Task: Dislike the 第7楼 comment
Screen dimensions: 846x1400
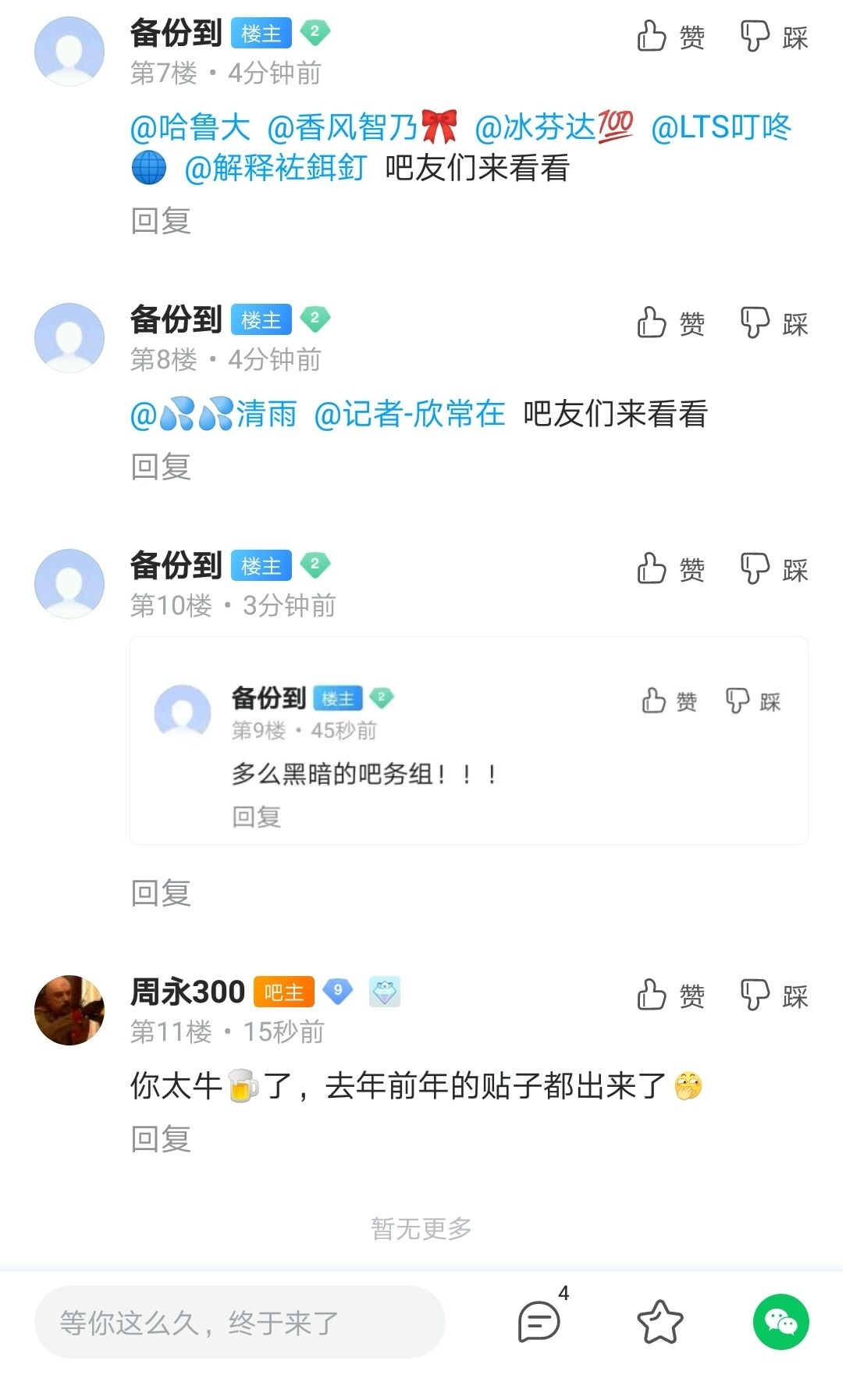Action: [x=773, y=36]
